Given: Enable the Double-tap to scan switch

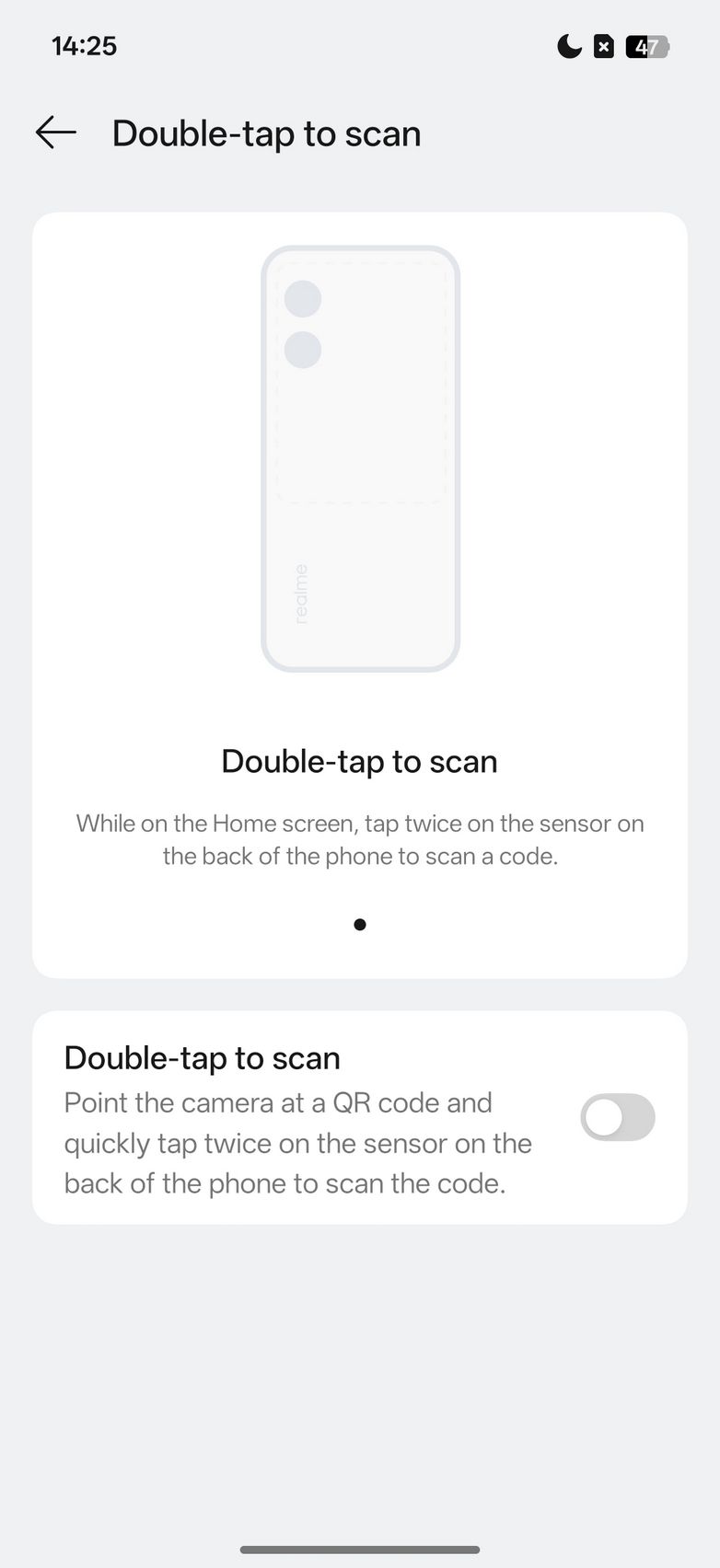Looking at the screenshot, I should 617,1117.
